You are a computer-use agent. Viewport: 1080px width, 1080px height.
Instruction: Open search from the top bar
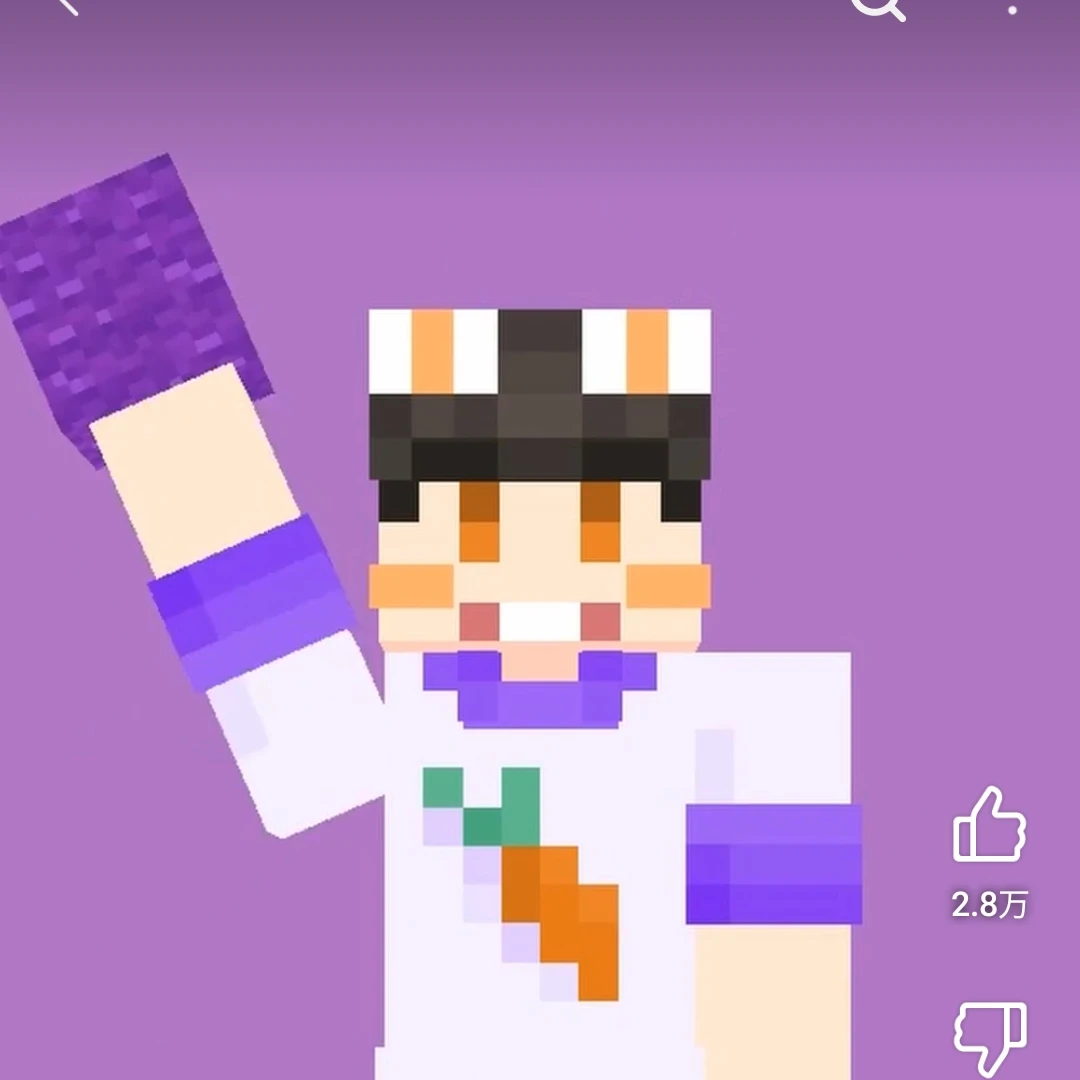[x=878, y=8]
